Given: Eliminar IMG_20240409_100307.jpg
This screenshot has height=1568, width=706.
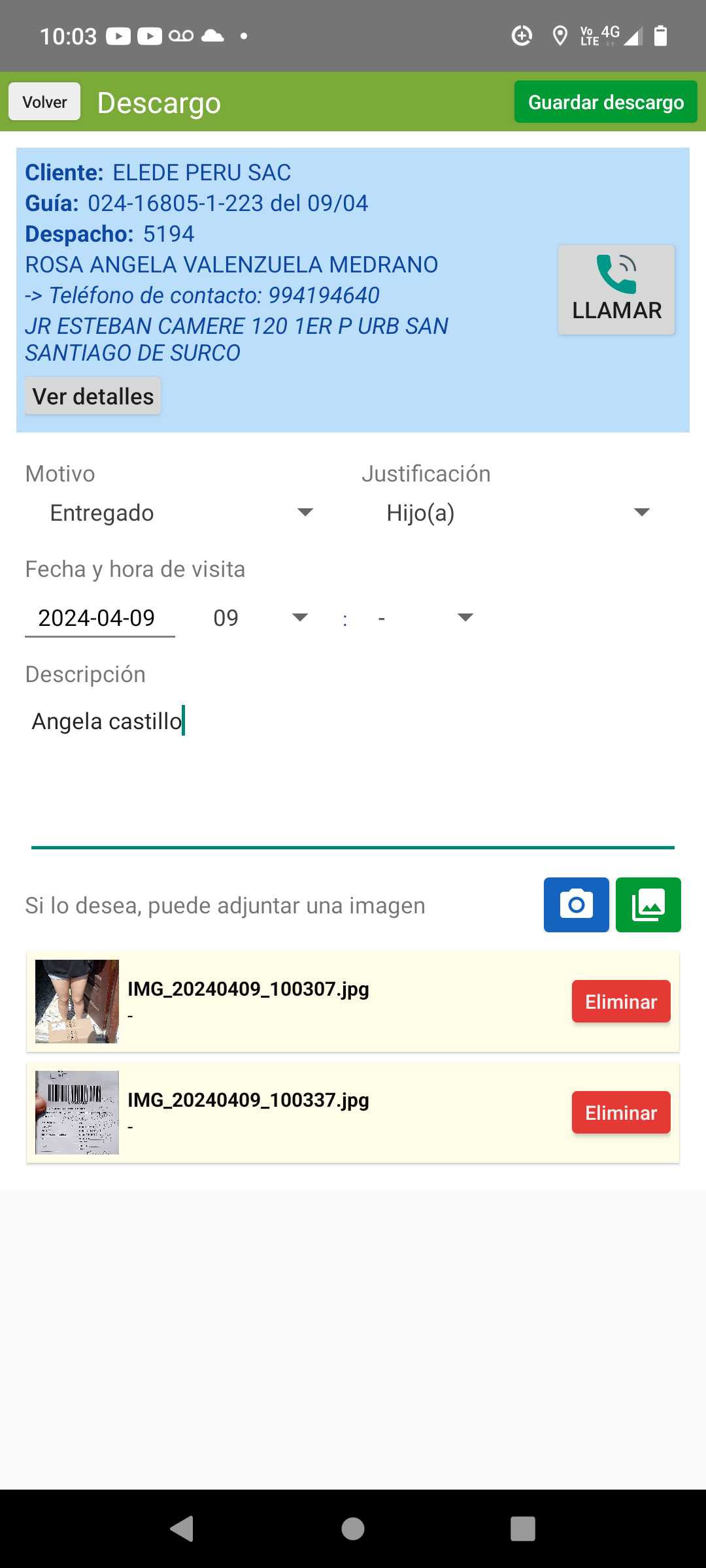Looking at the screenshot, I should [620, 1002].
